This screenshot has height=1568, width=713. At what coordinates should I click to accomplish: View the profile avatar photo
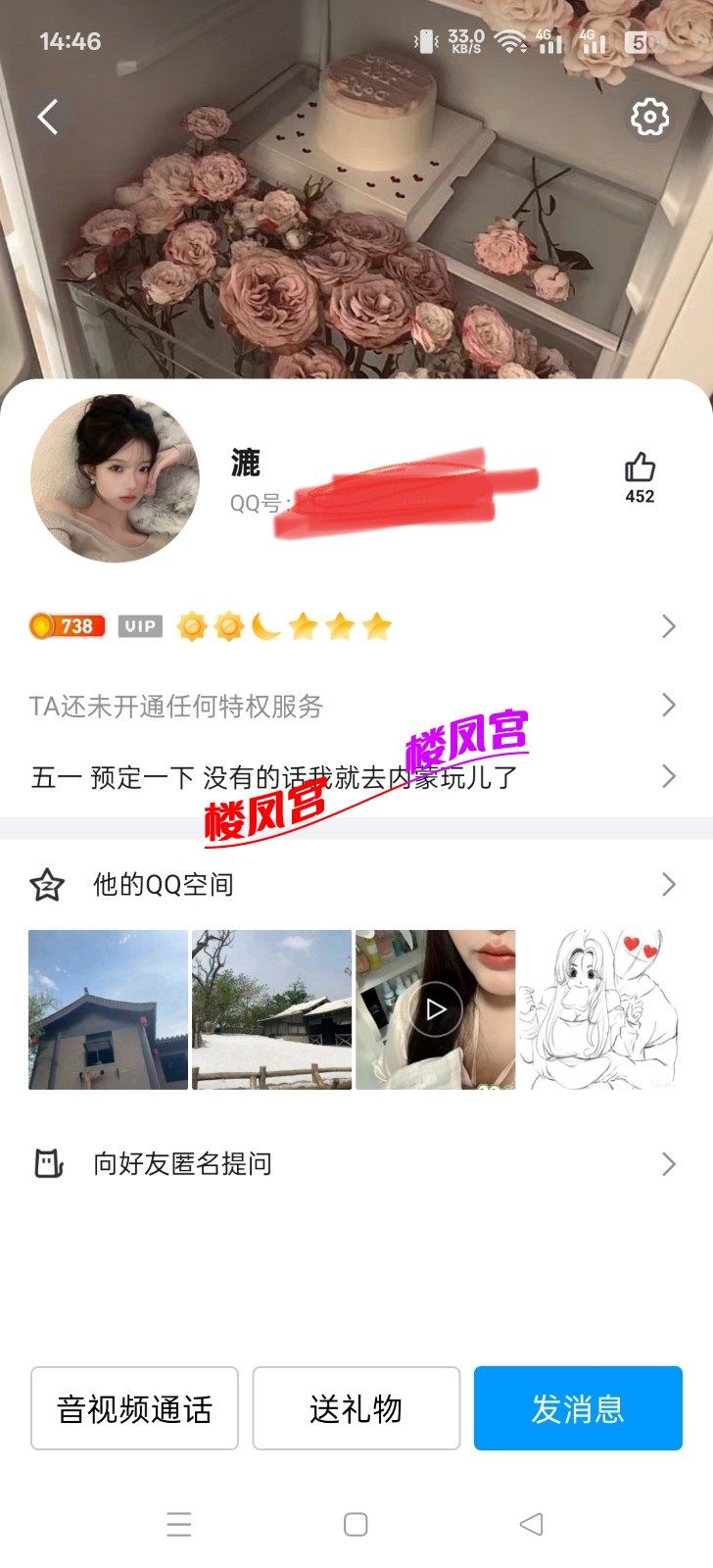pos(115,478)
